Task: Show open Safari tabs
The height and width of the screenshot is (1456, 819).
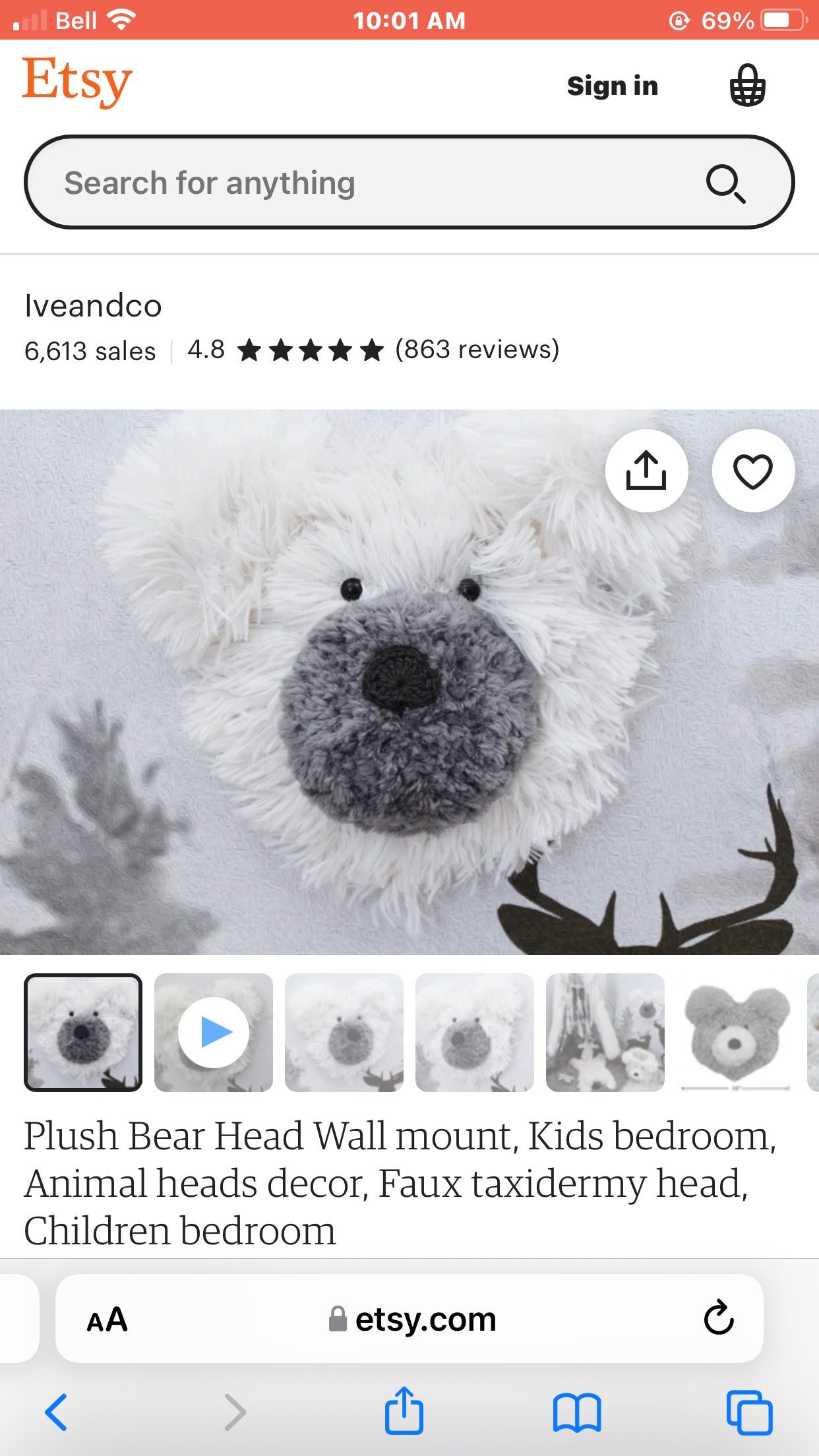Action: (749, 1412)
